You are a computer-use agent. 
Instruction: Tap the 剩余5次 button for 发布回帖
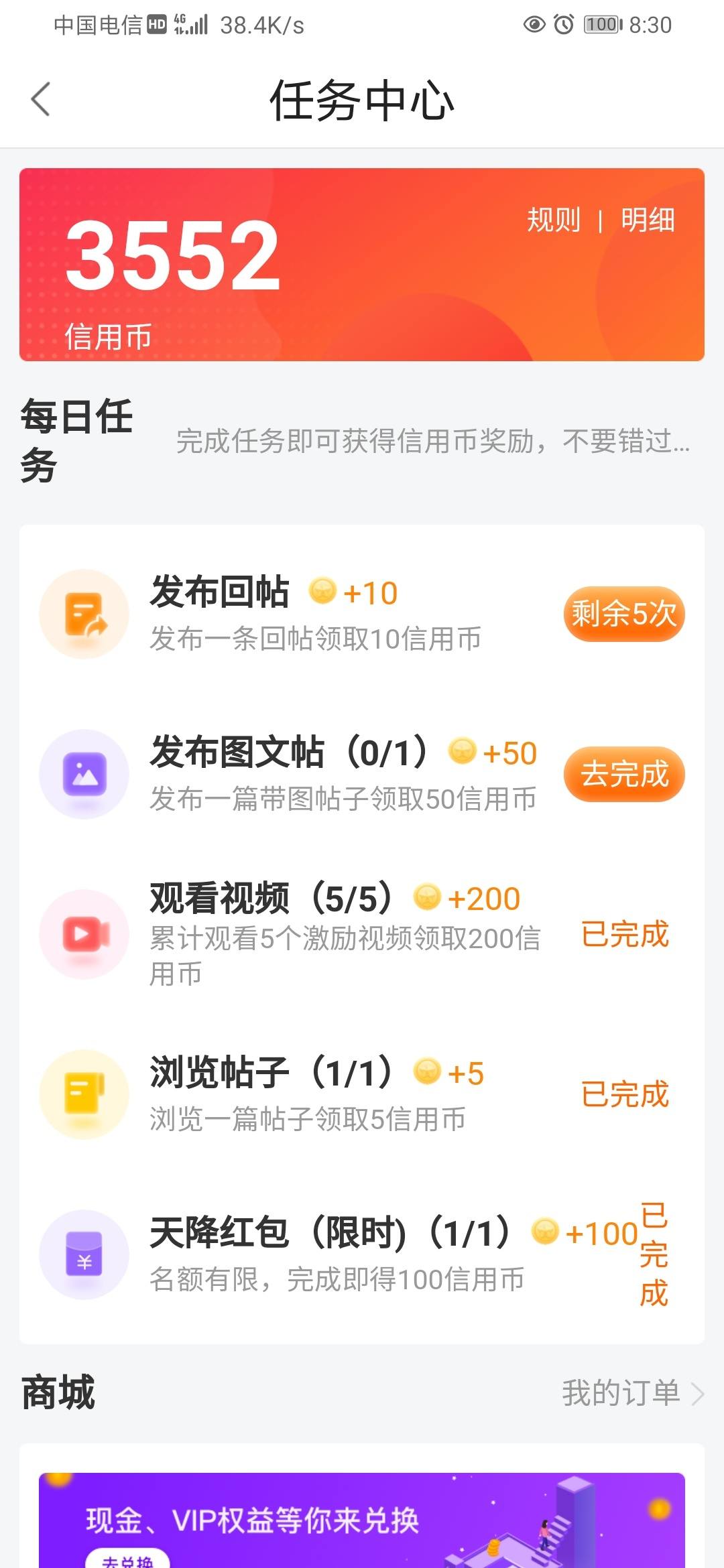click(624, 614)
